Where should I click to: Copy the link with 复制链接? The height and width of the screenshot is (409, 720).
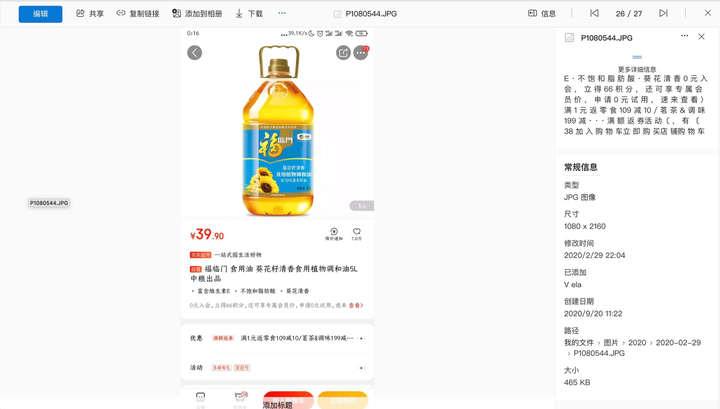pyautogui.click(x=138, y=14)
